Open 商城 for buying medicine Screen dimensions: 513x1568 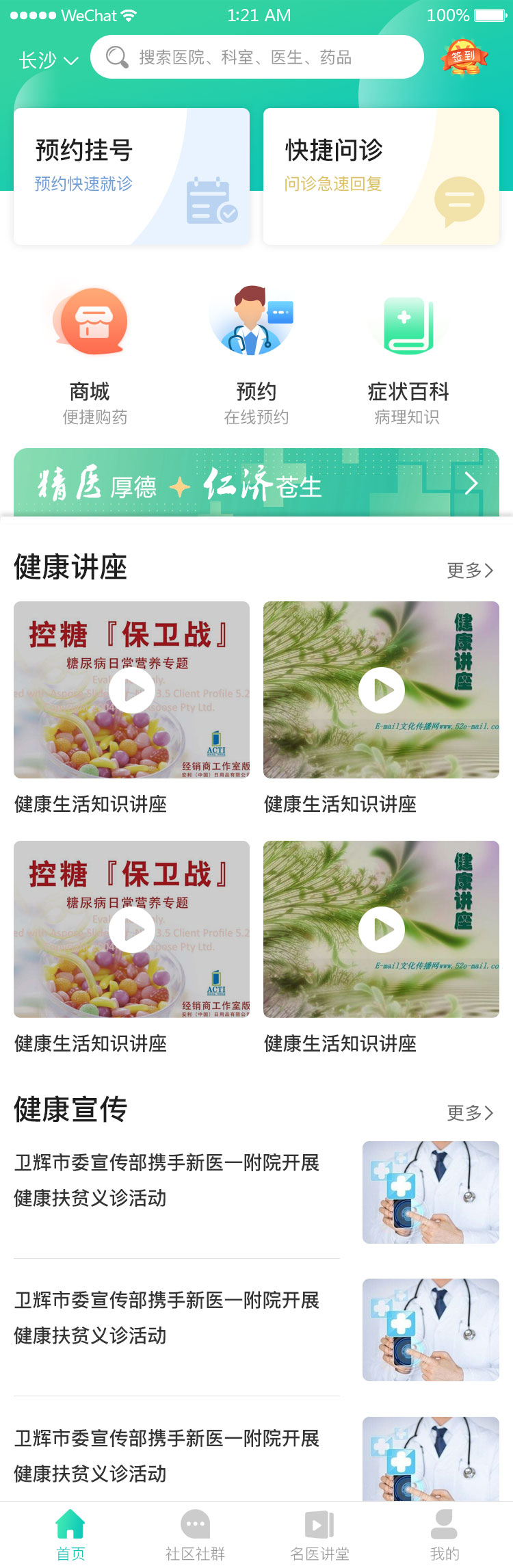pos(94,356)
